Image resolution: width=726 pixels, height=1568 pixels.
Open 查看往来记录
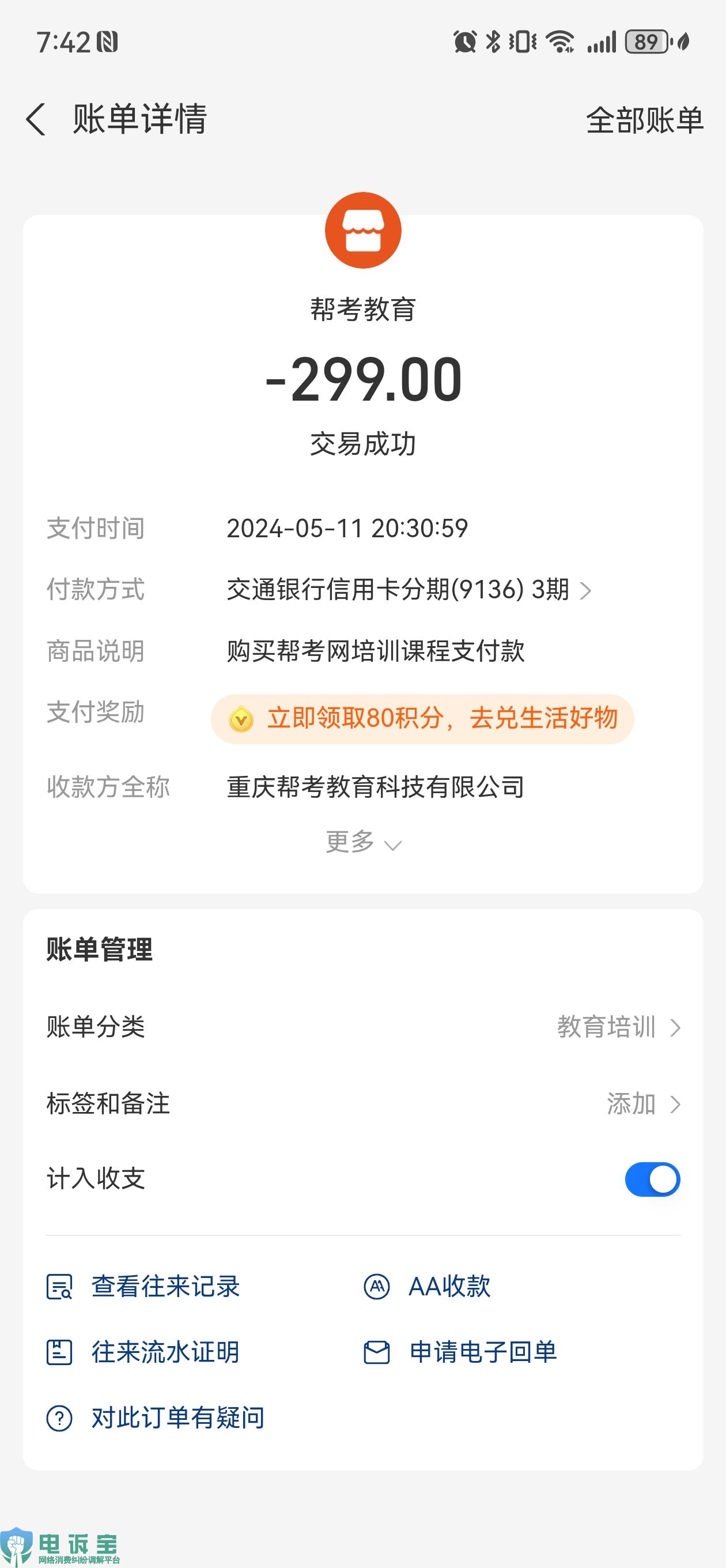tap(143, 1286)
